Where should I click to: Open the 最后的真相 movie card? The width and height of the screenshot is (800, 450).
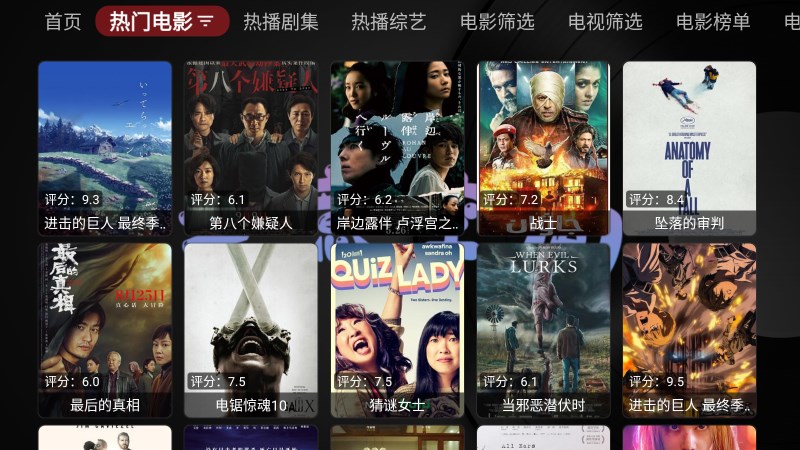pyautogui.click(x=105, y=330)
